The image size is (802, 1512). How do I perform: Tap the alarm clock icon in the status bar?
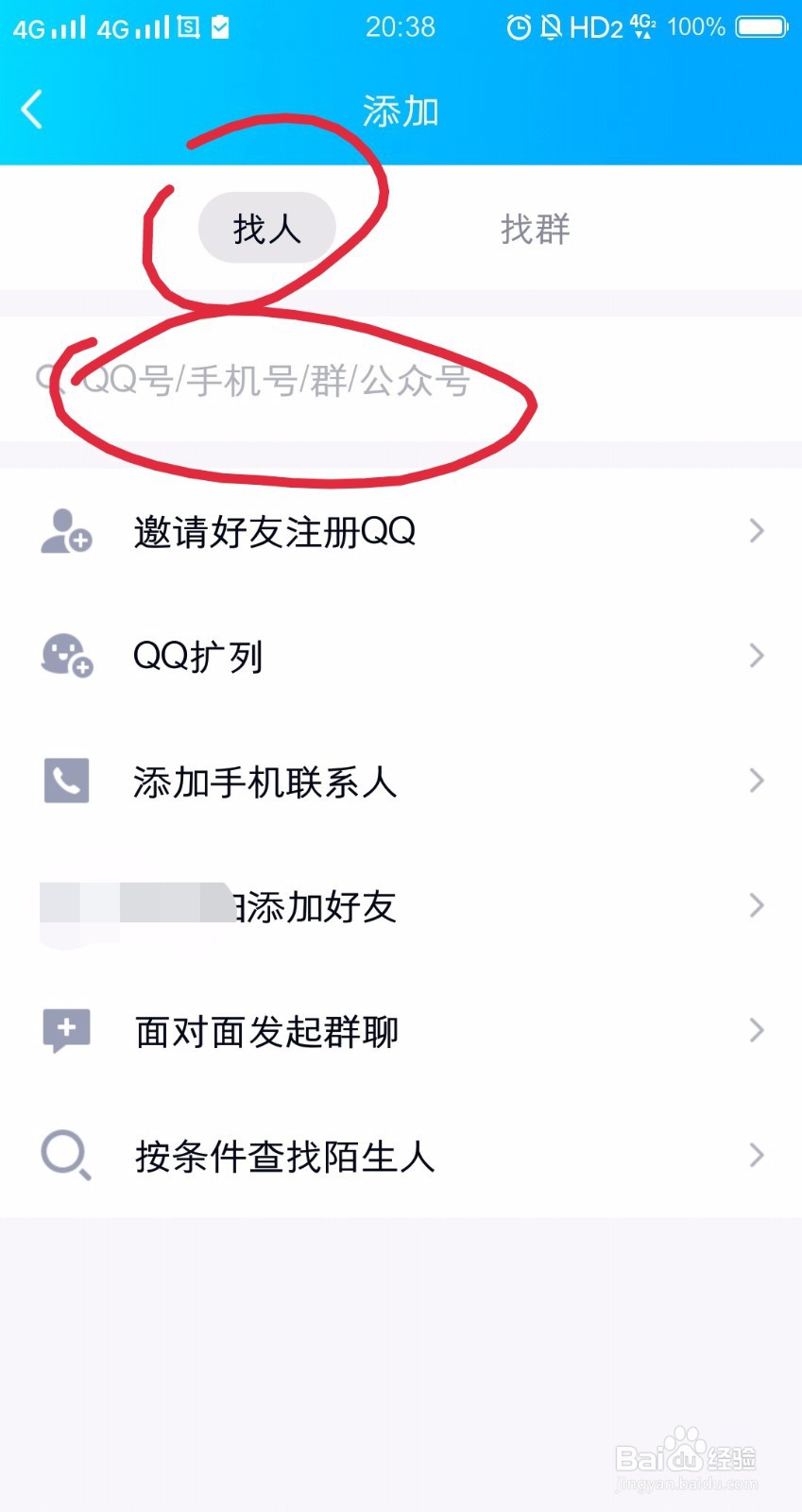click(518, 27)
